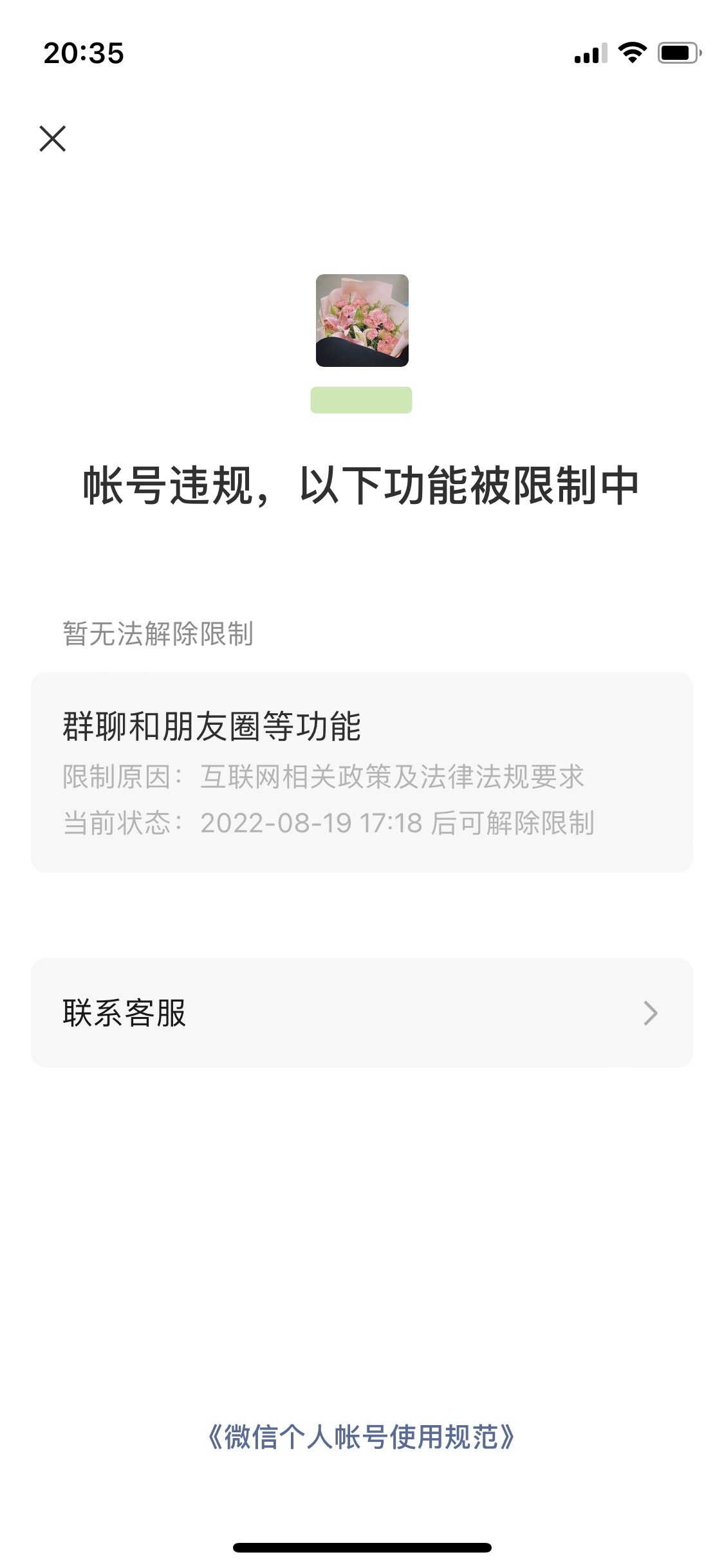Open the 《微信个人帐号使用规范》 link

pos(361,1437)
